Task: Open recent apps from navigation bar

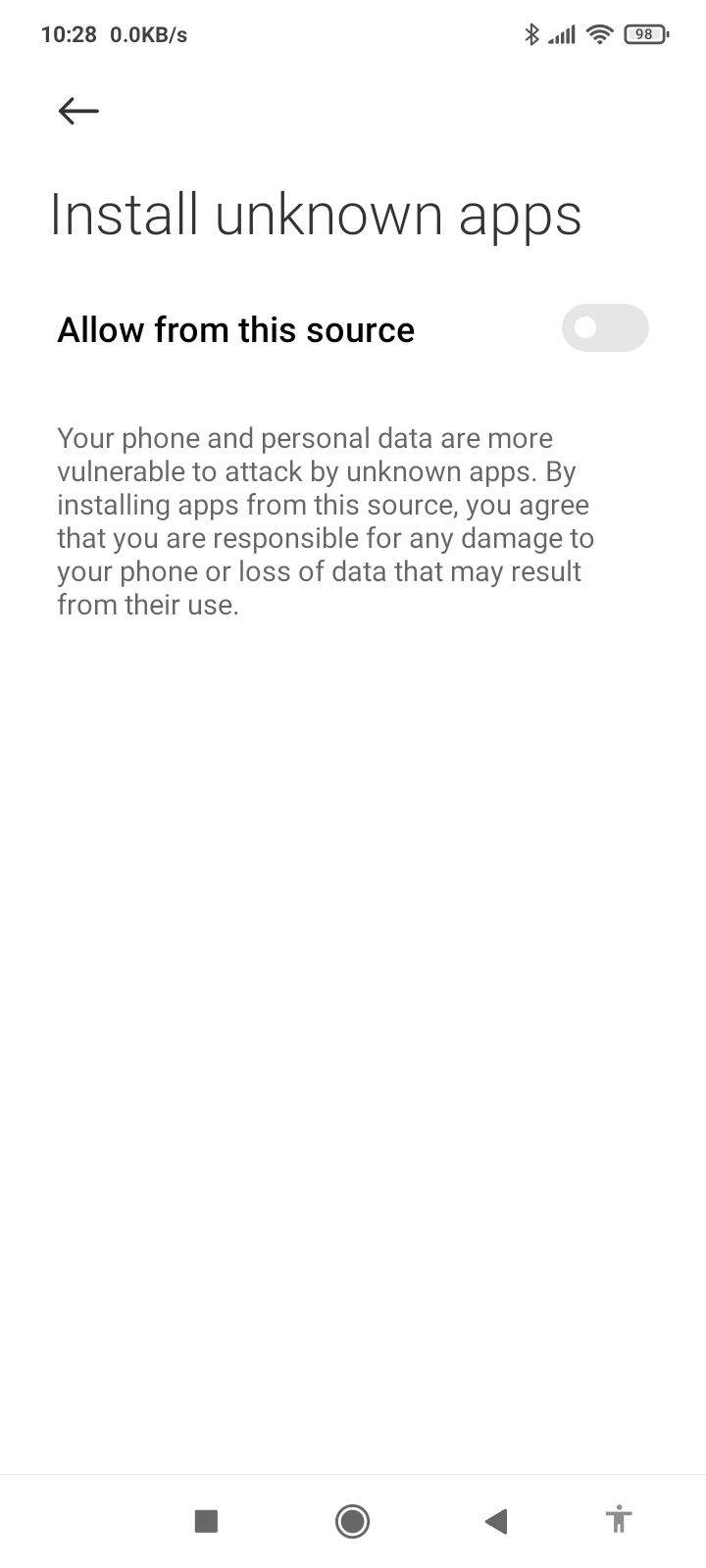Action: tap(206, 1521)
